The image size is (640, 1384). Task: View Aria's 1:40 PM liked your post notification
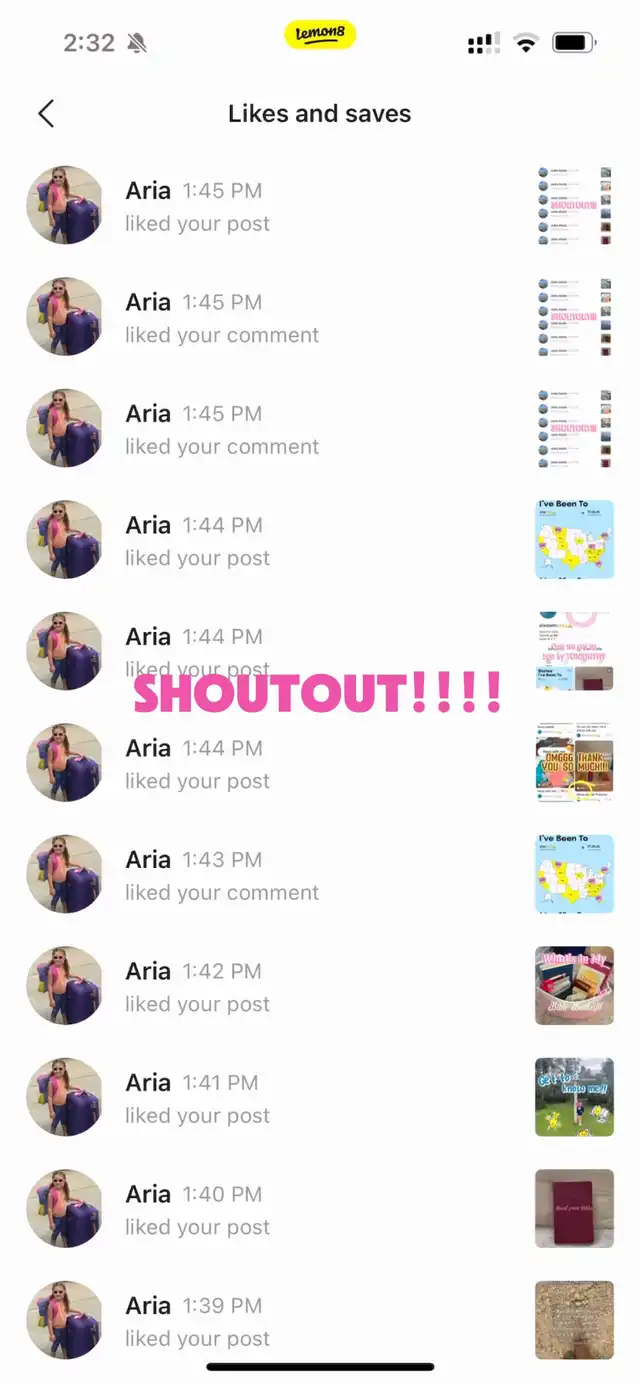coord(300,1209)
